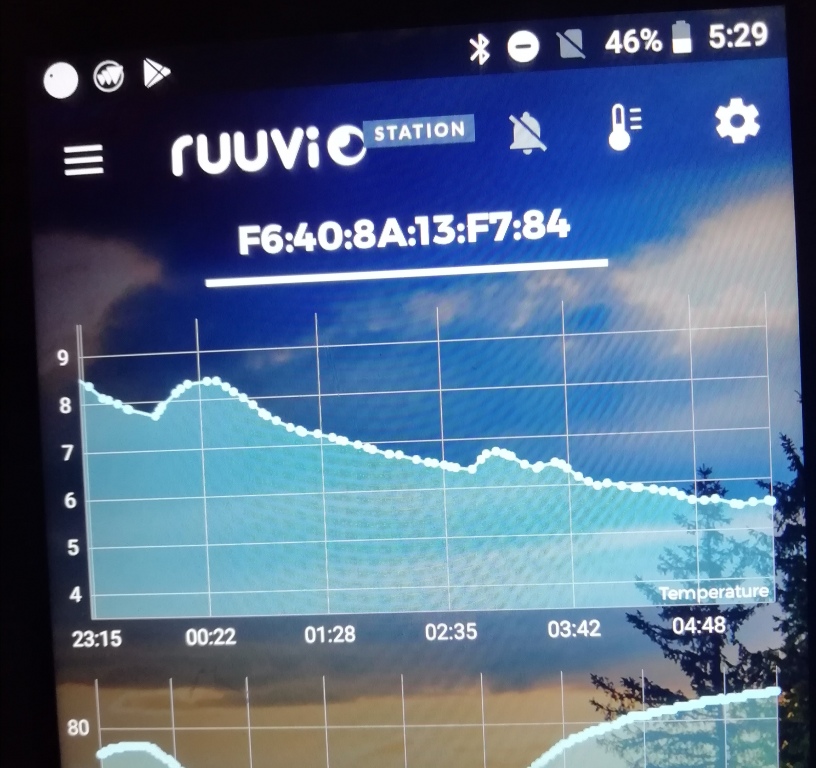Viewport: 816px width, 768px height.
Task: Open the muted alarm bell settings
Action: [x=527, y=132]
